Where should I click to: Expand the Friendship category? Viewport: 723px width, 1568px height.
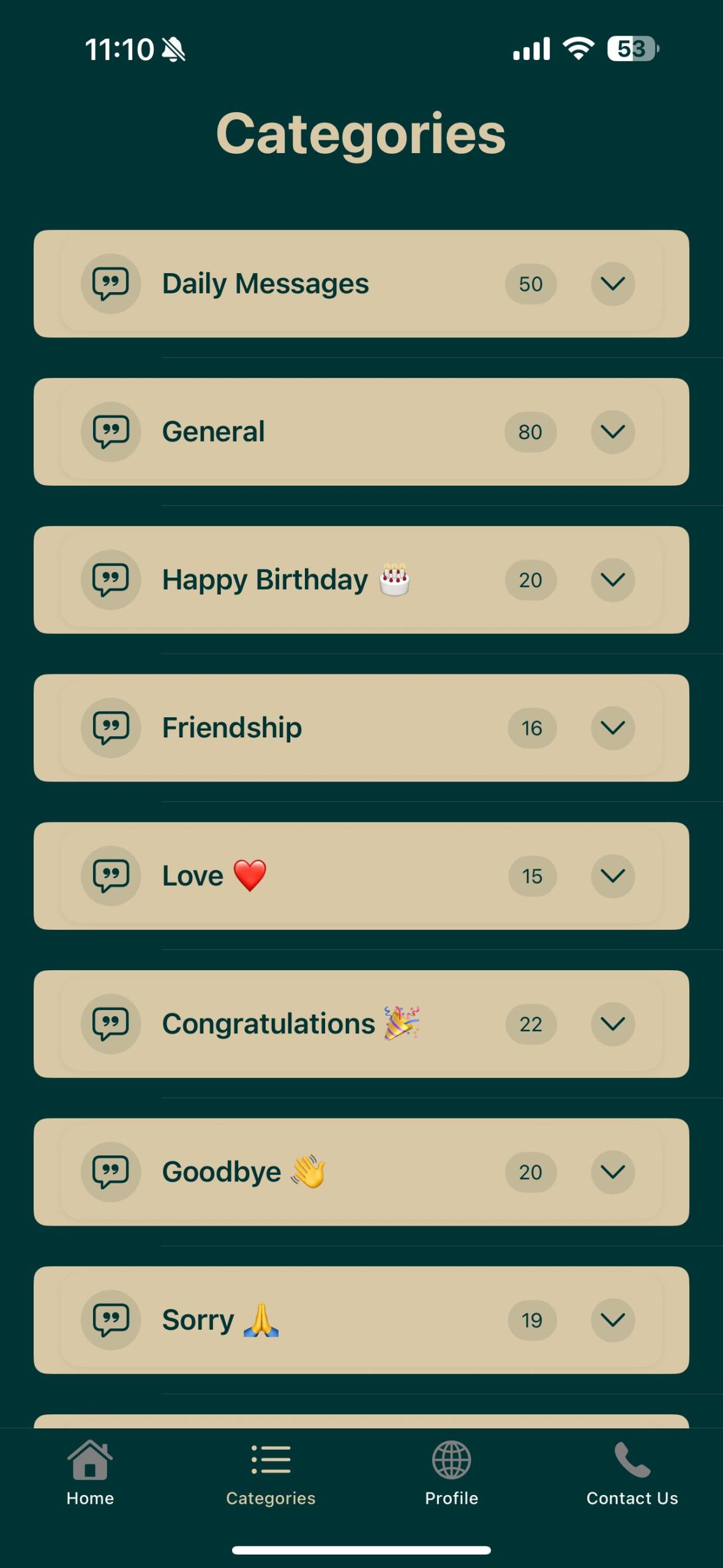(612, 728)
